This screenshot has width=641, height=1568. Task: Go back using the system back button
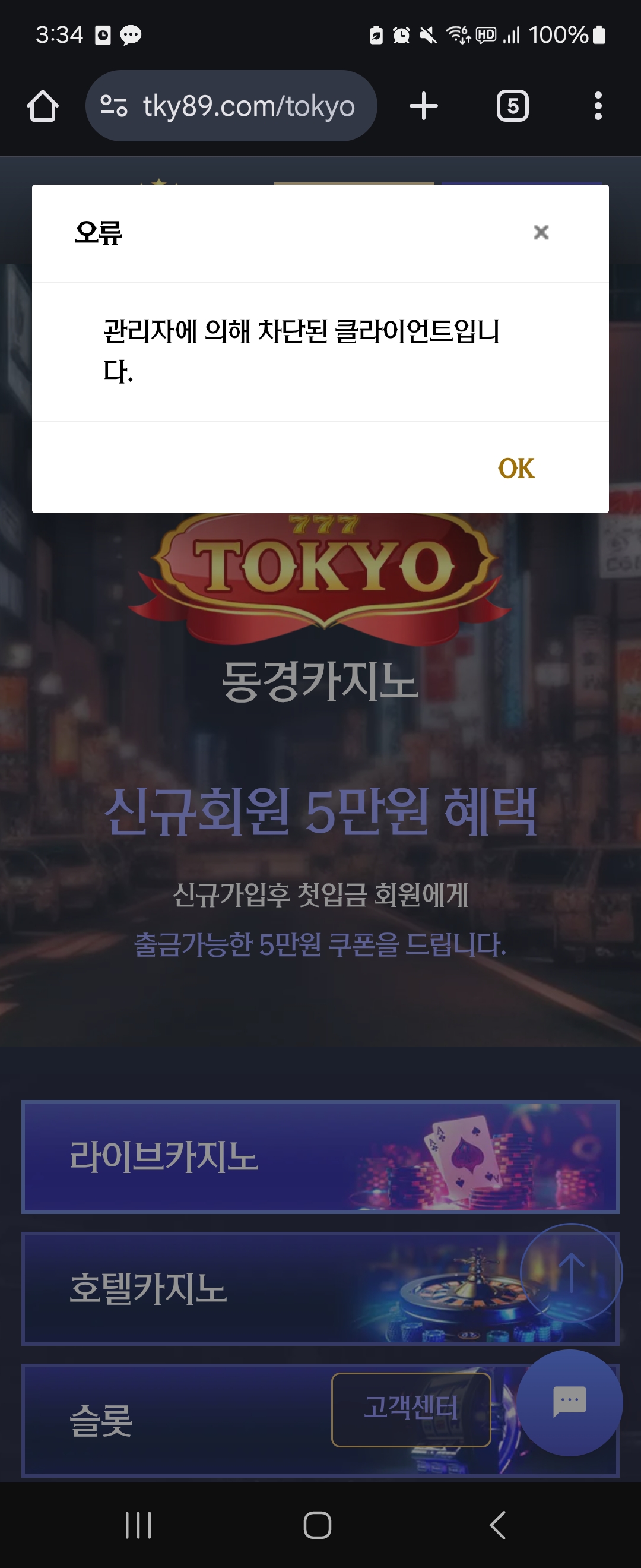(x=497, y=1525)
